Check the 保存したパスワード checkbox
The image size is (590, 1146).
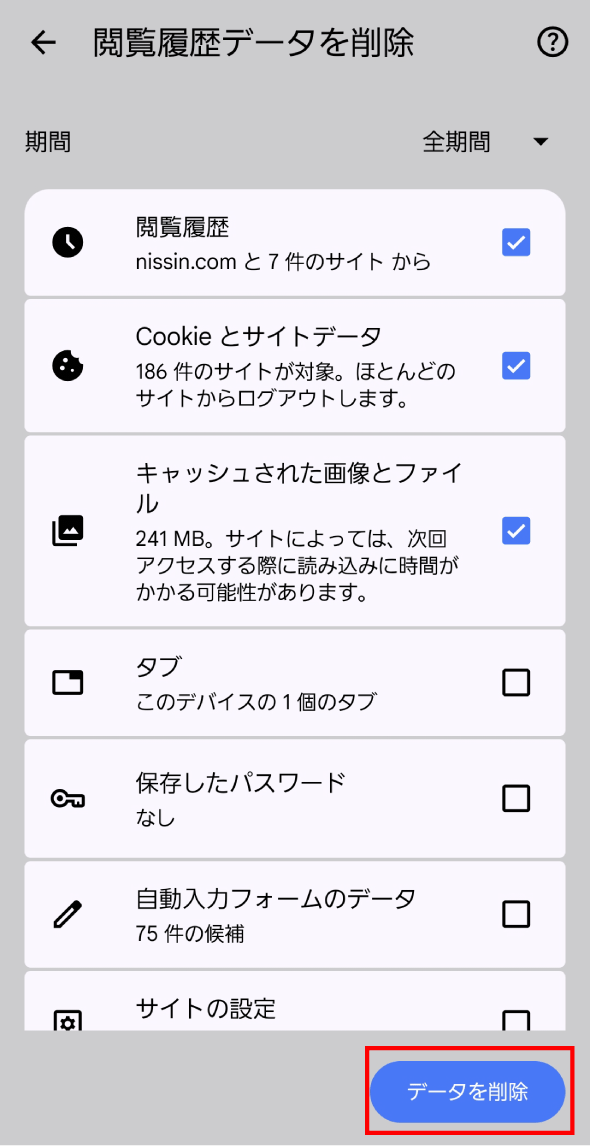pos(516,798)
